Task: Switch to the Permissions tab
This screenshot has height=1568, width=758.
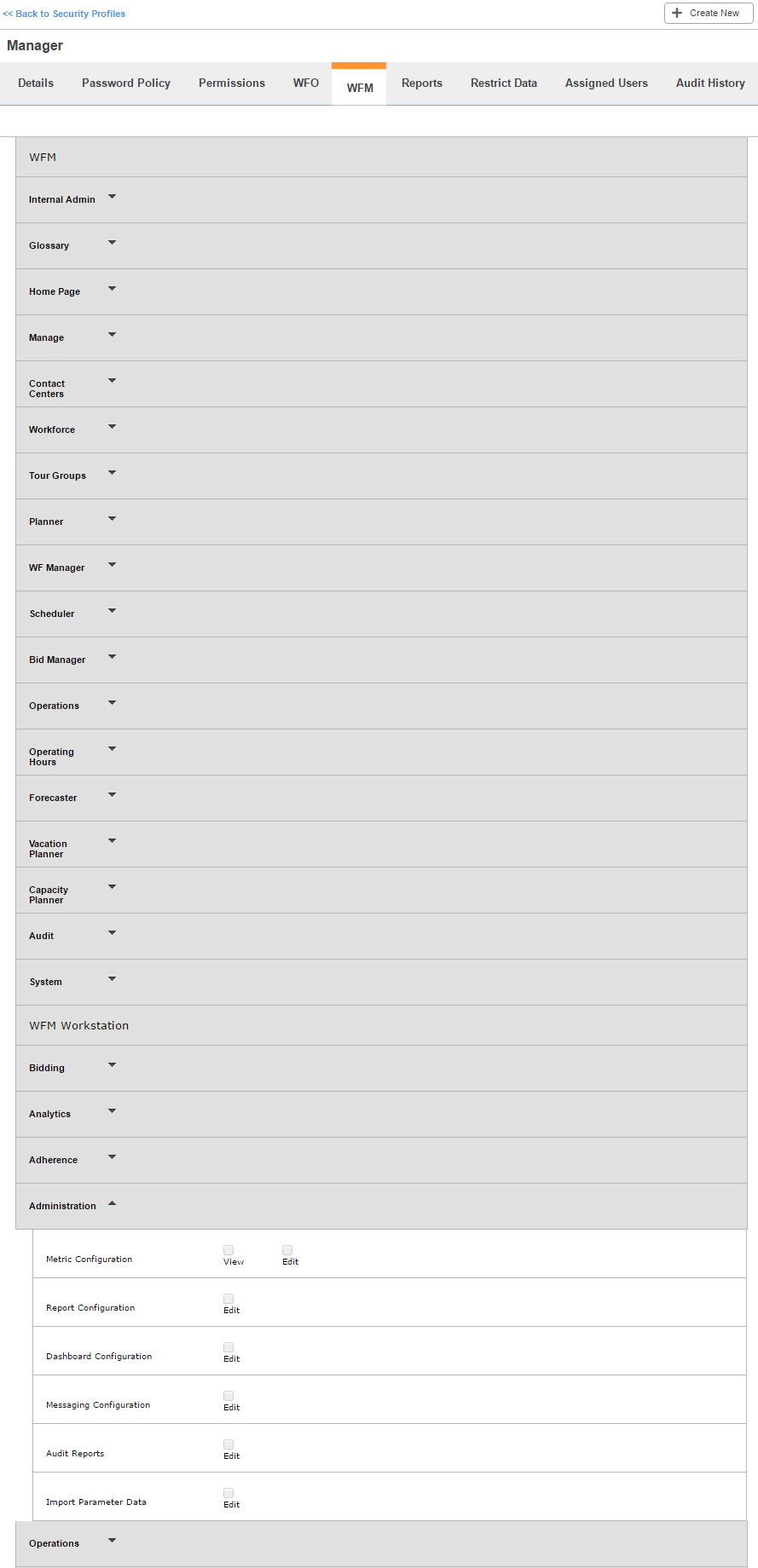Action: click(x=232, y=84)
